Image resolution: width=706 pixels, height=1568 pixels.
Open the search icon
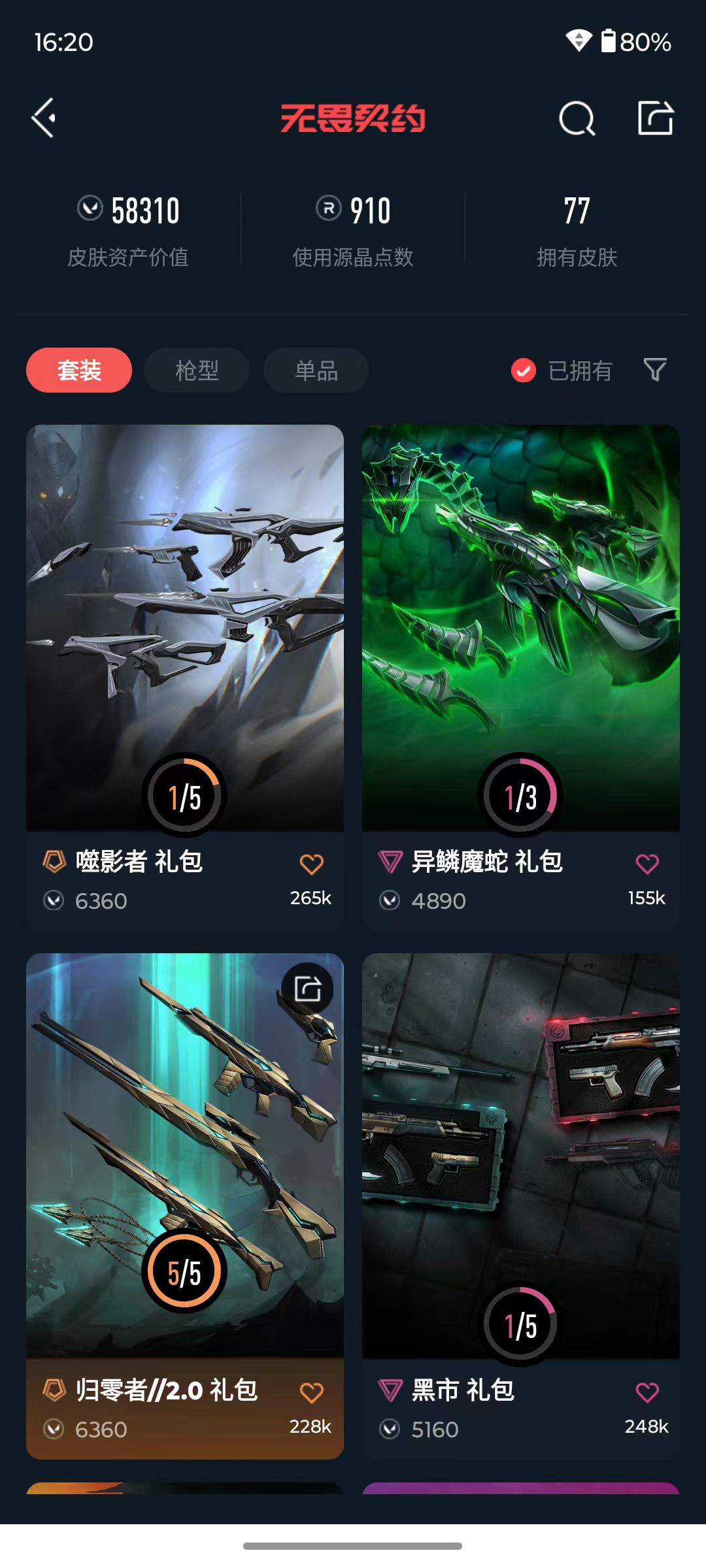pos(577,119)
